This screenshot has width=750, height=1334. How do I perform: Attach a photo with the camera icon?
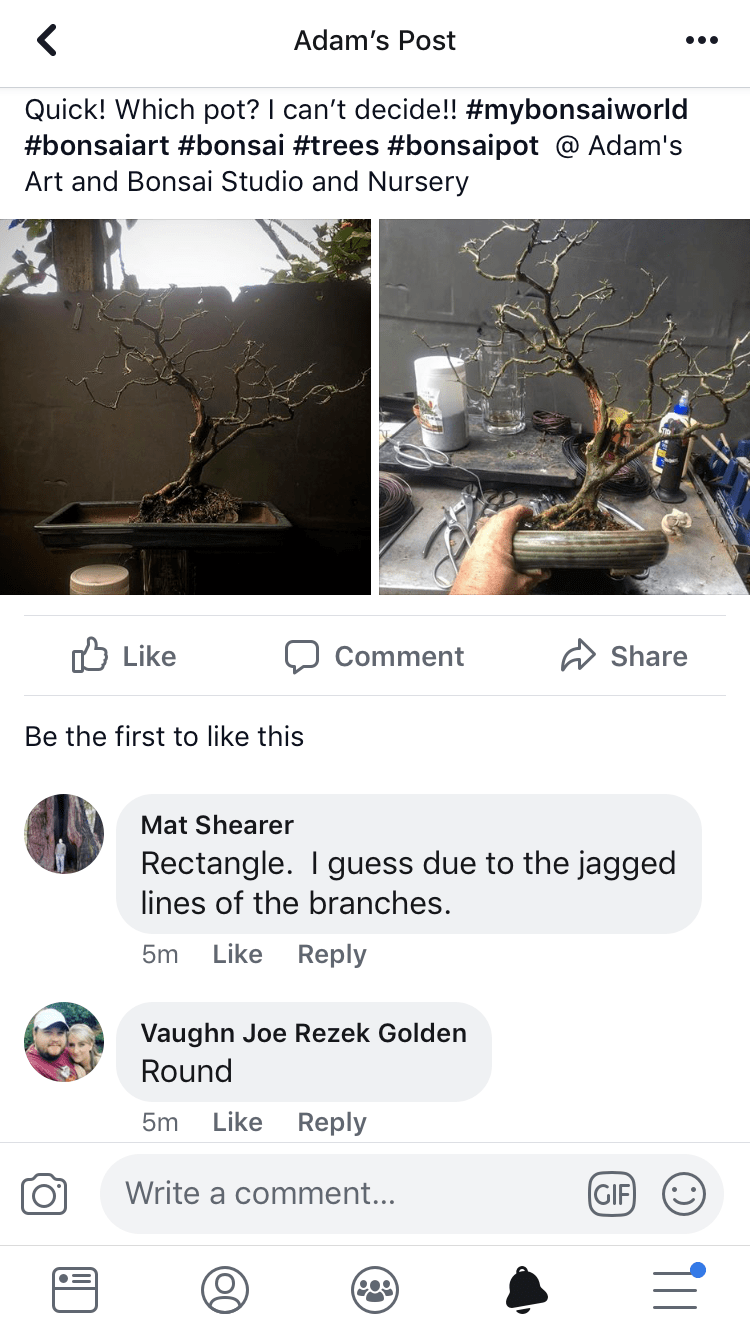tap(44, 1194)
